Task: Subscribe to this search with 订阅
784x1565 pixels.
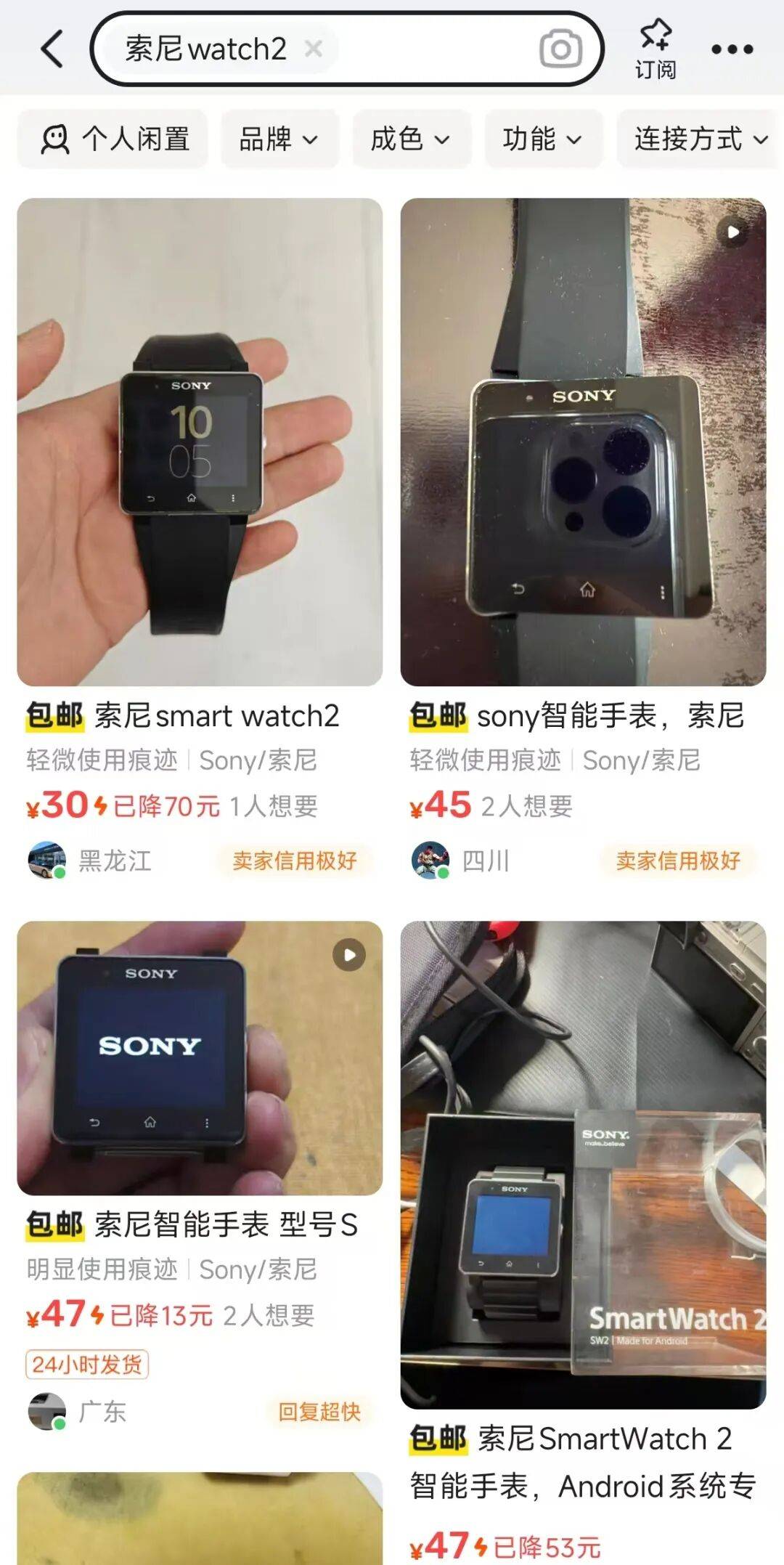Action: 656,49
